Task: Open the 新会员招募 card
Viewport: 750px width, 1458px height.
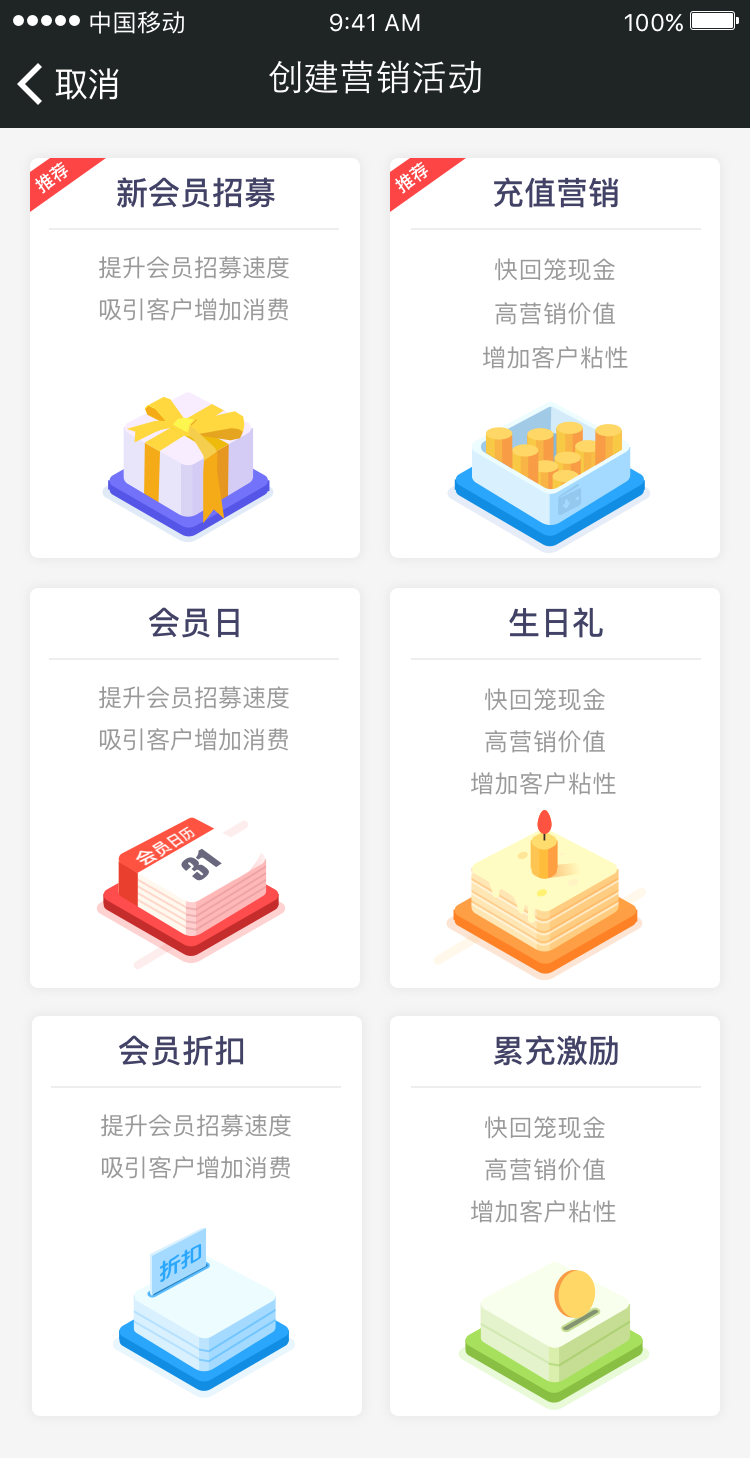Action: tap(195, 358)
